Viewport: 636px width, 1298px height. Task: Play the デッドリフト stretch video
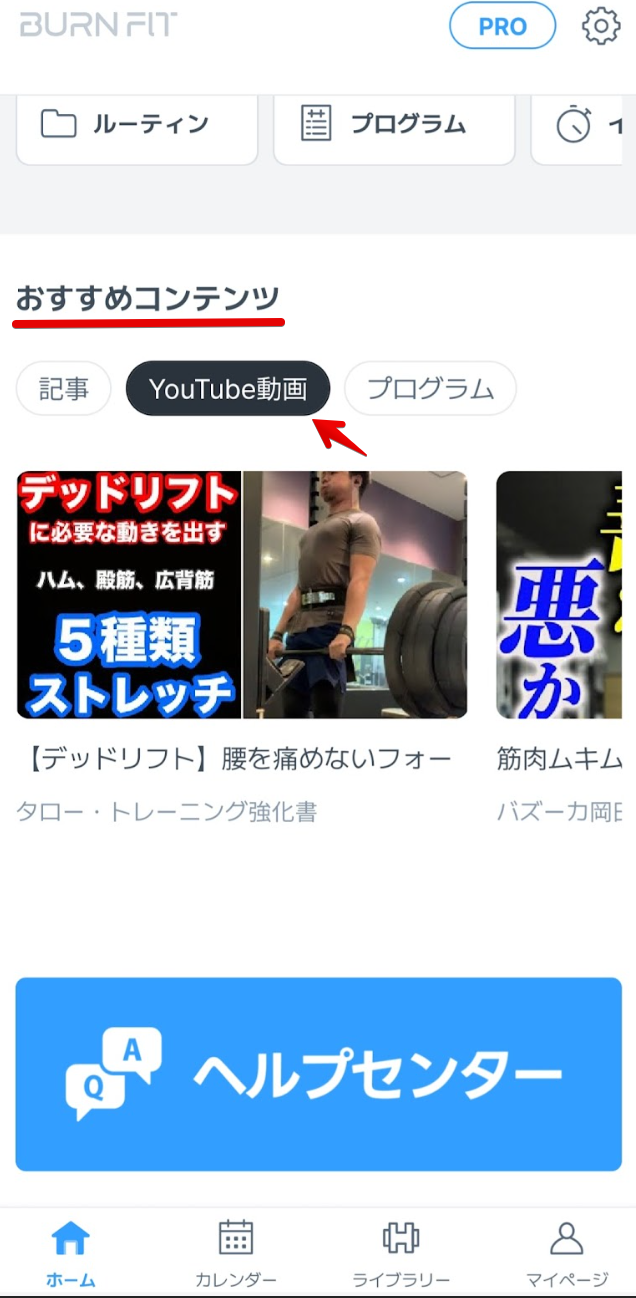[242, 595]
